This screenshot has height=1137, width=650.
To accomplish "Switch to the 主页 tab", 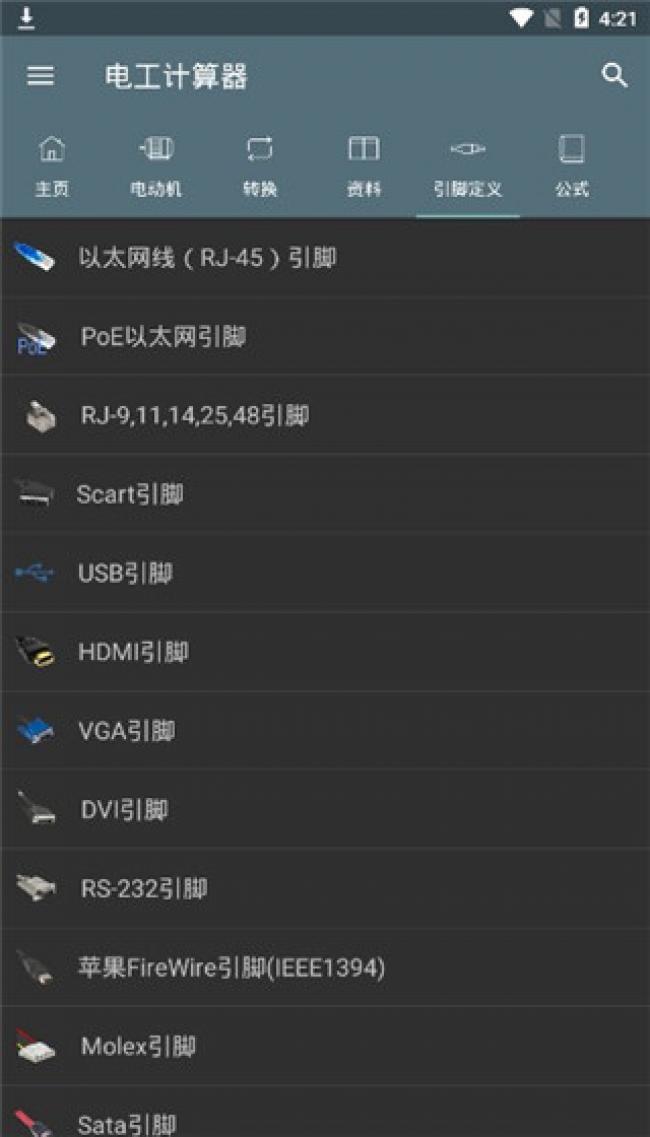I will pos(52,167).
